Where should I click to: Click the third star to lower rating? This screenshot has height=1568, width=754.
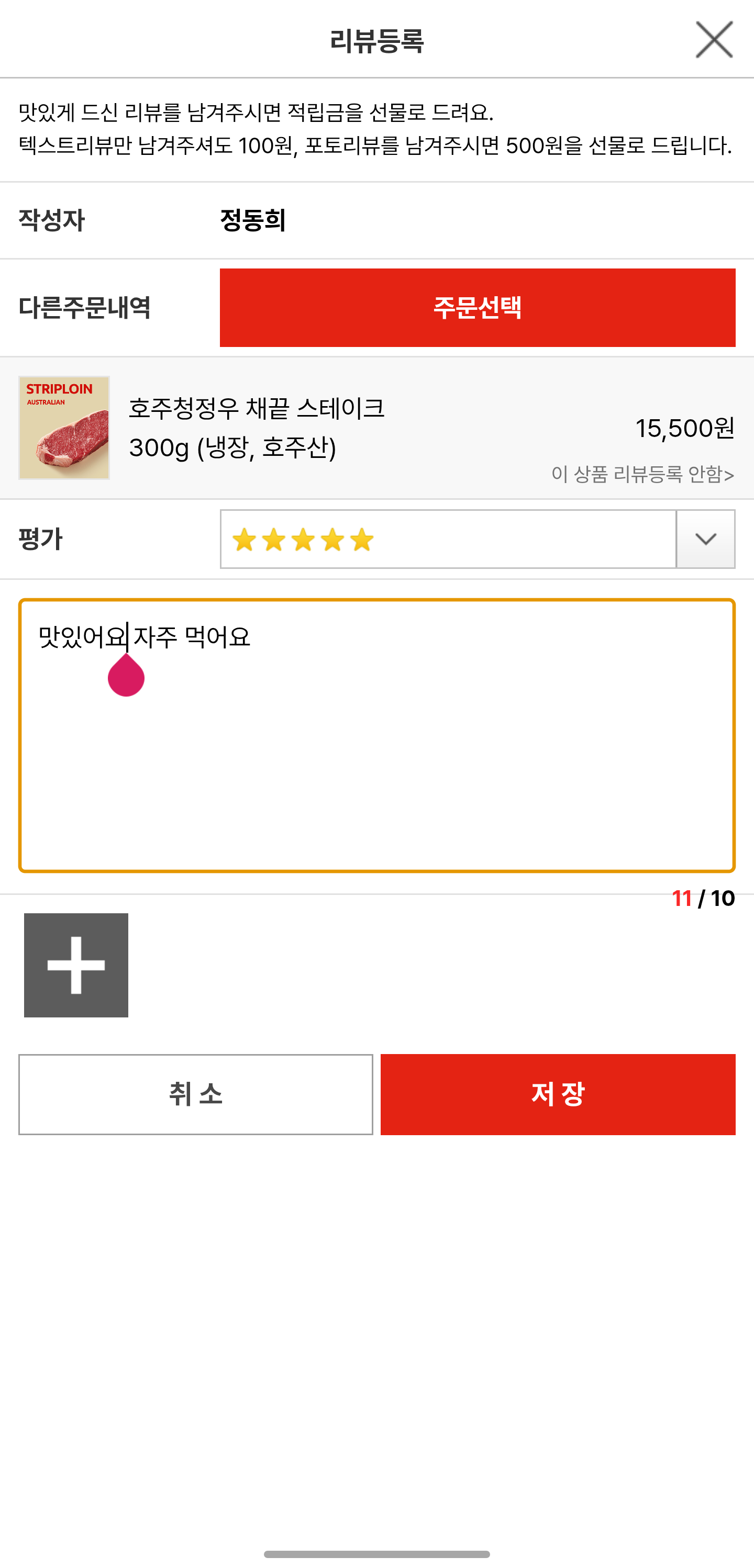pyautogui.click(x=303, y=538)
